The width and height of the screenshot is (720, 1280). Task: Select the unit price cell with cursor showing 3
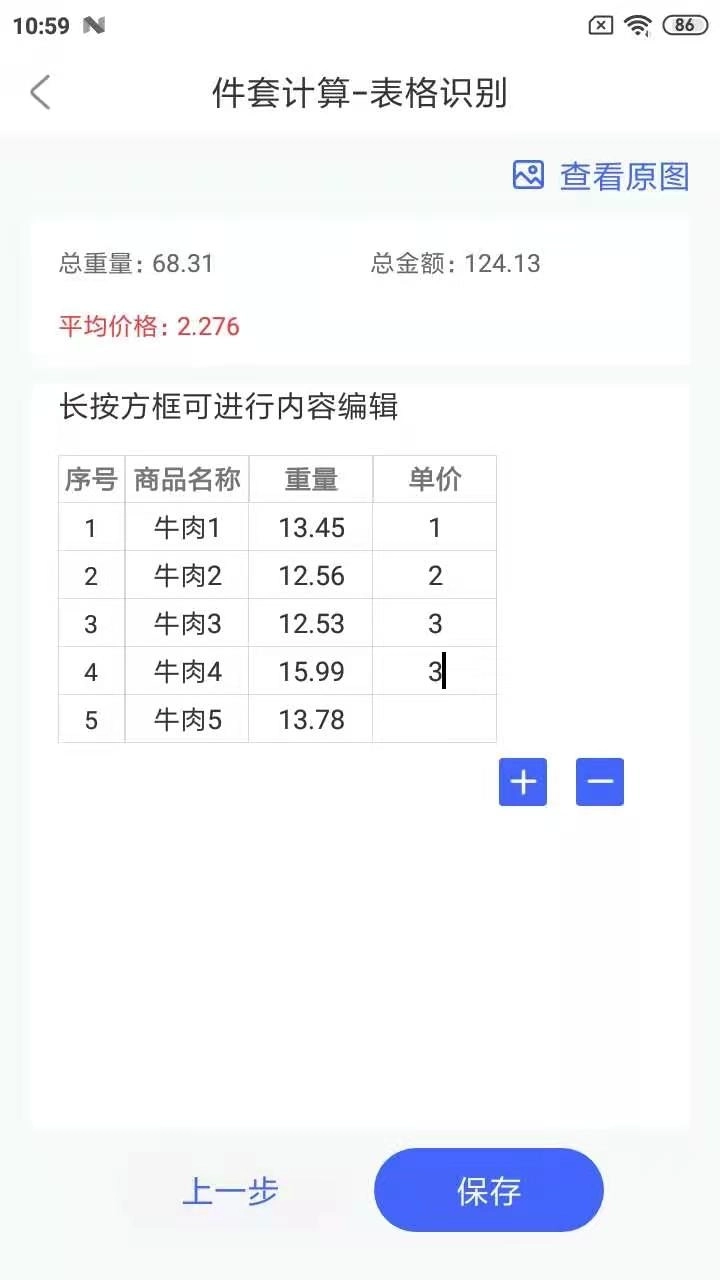click(x=434, y=671)
